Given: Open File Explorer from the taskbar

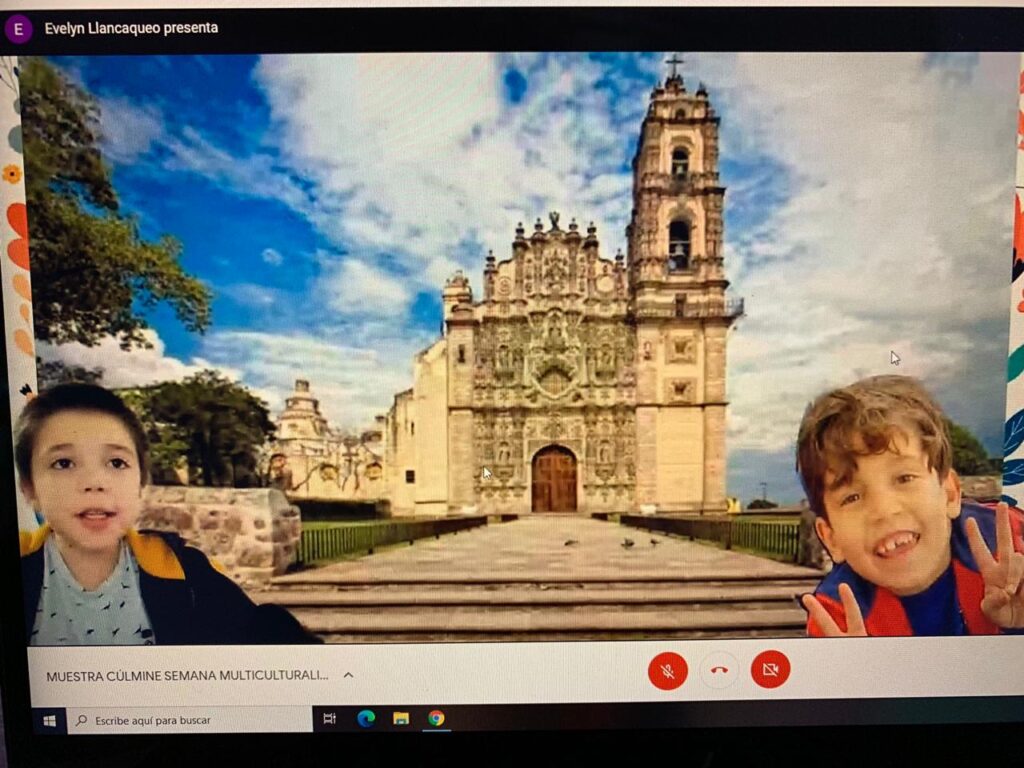Looking at the screenshot, I should coord(401,718).
